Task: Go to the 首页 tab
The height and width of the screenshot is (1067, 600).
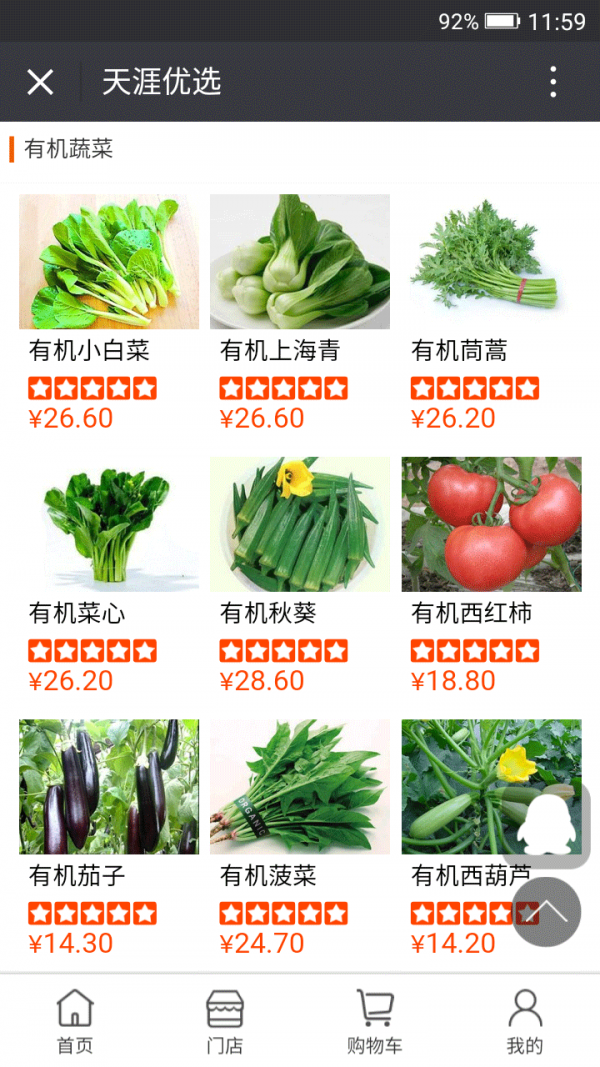Action: coord(75,1020)
